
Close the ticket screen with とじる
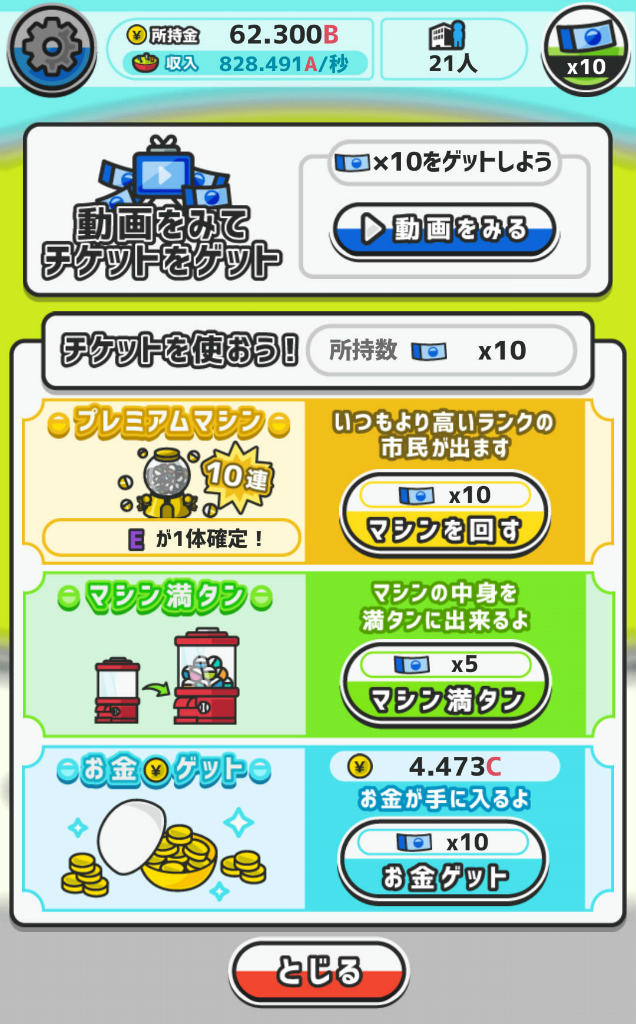318,972
